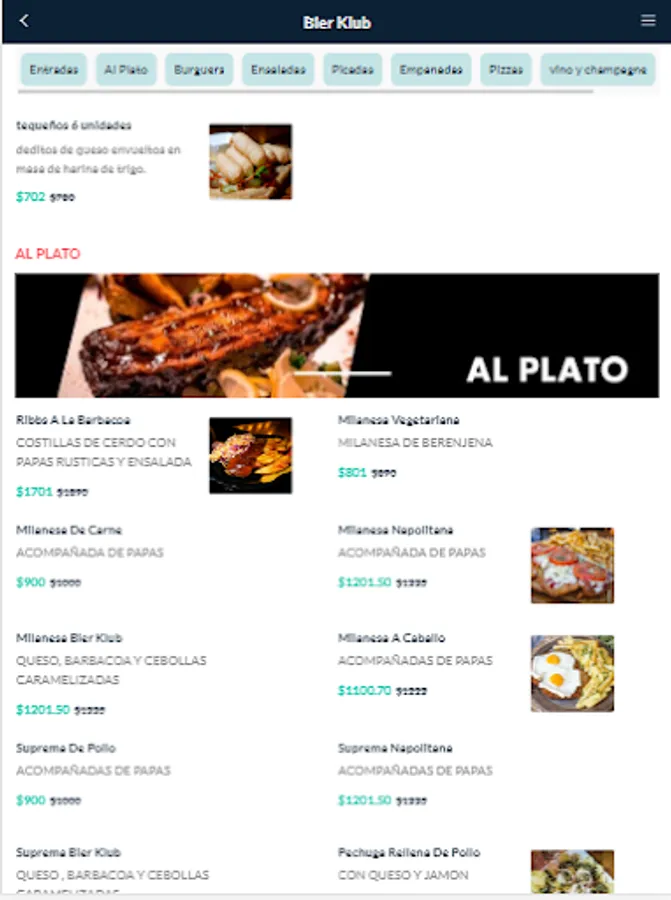Go back using the top-left arrow

(x=24, y=21)
